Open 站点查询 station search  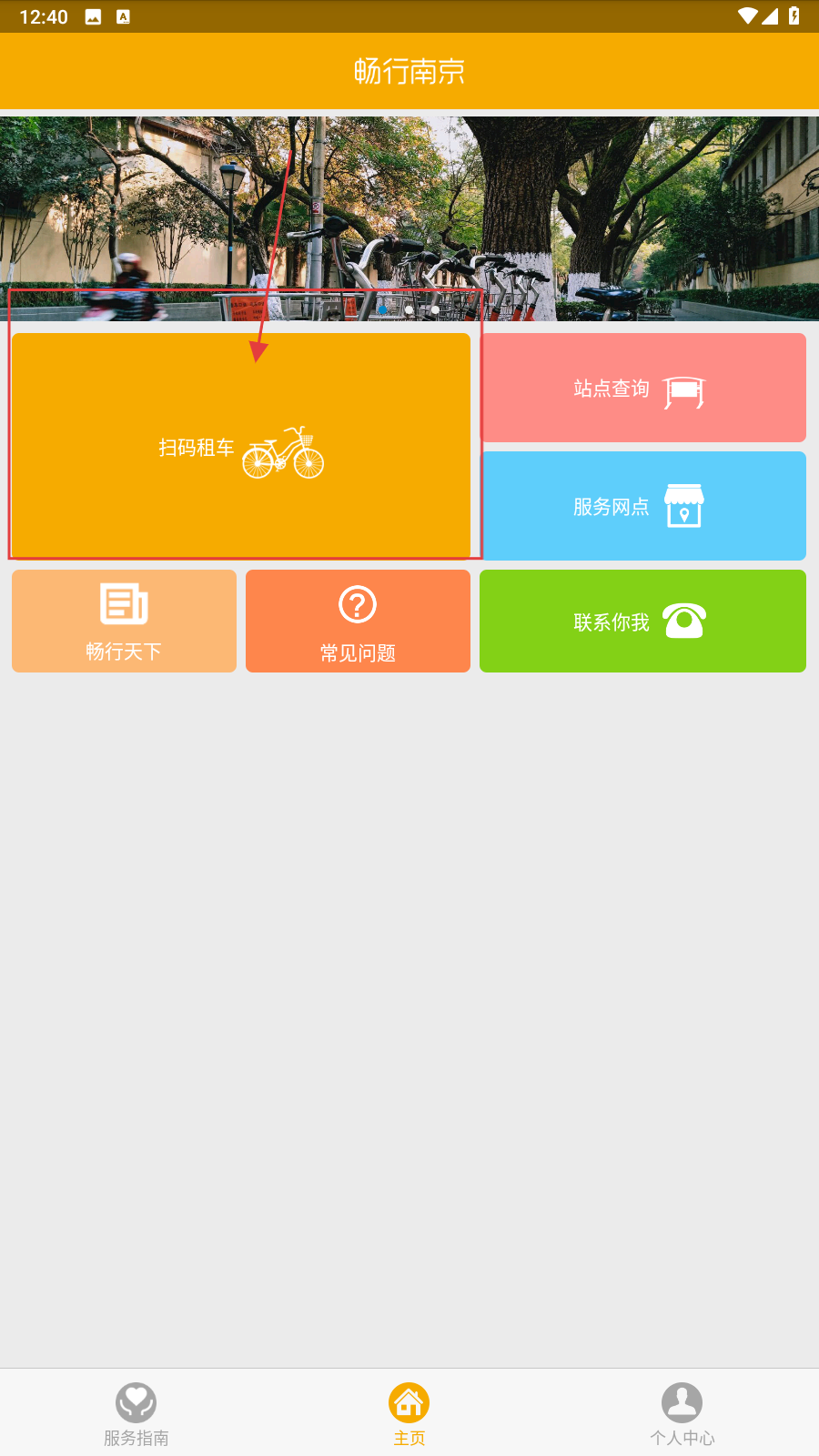pos(642,389)
